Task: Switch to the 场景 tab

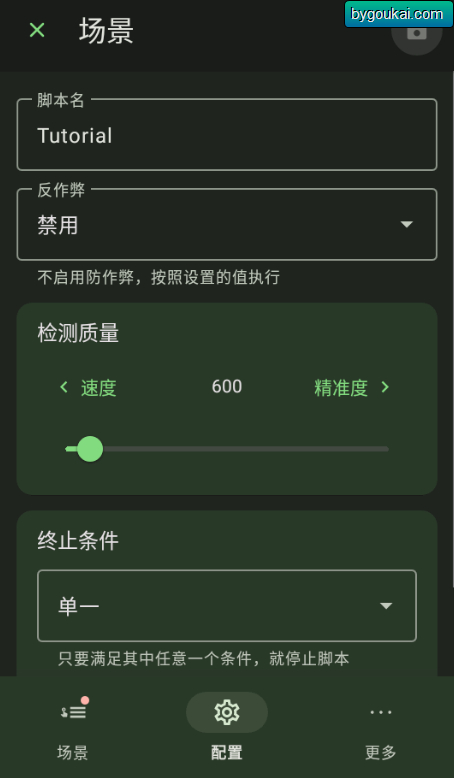Action: (73, 727)
